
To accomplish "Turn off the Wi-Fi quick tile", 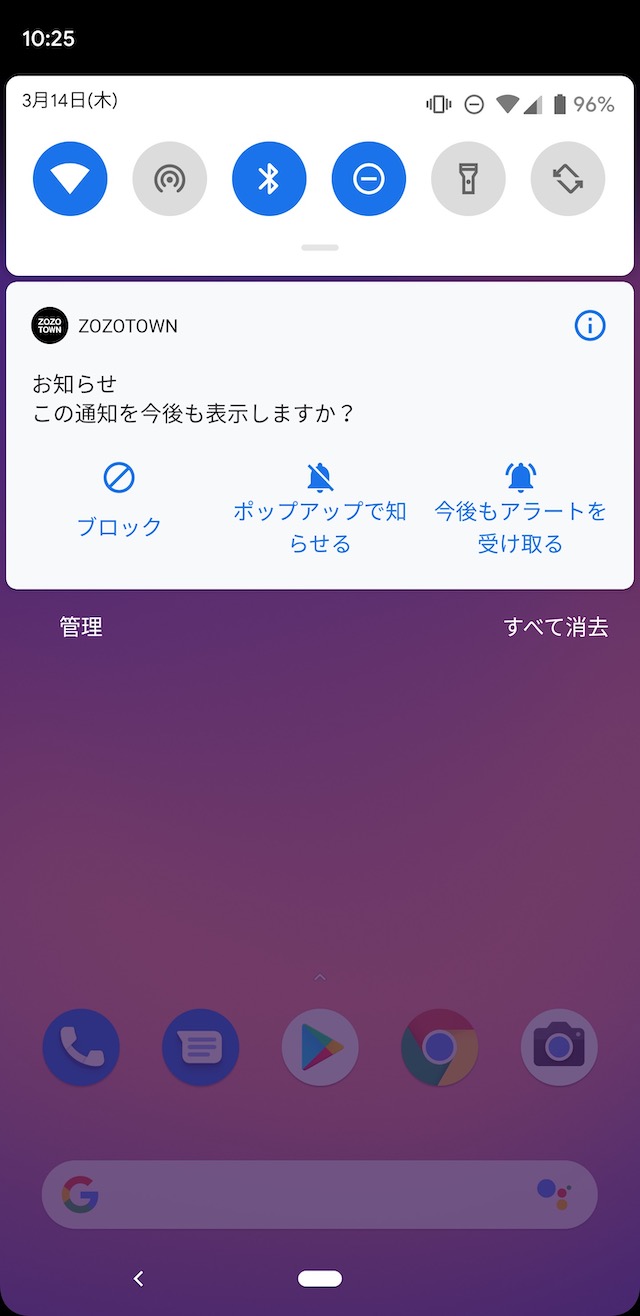I will [70, 179].
